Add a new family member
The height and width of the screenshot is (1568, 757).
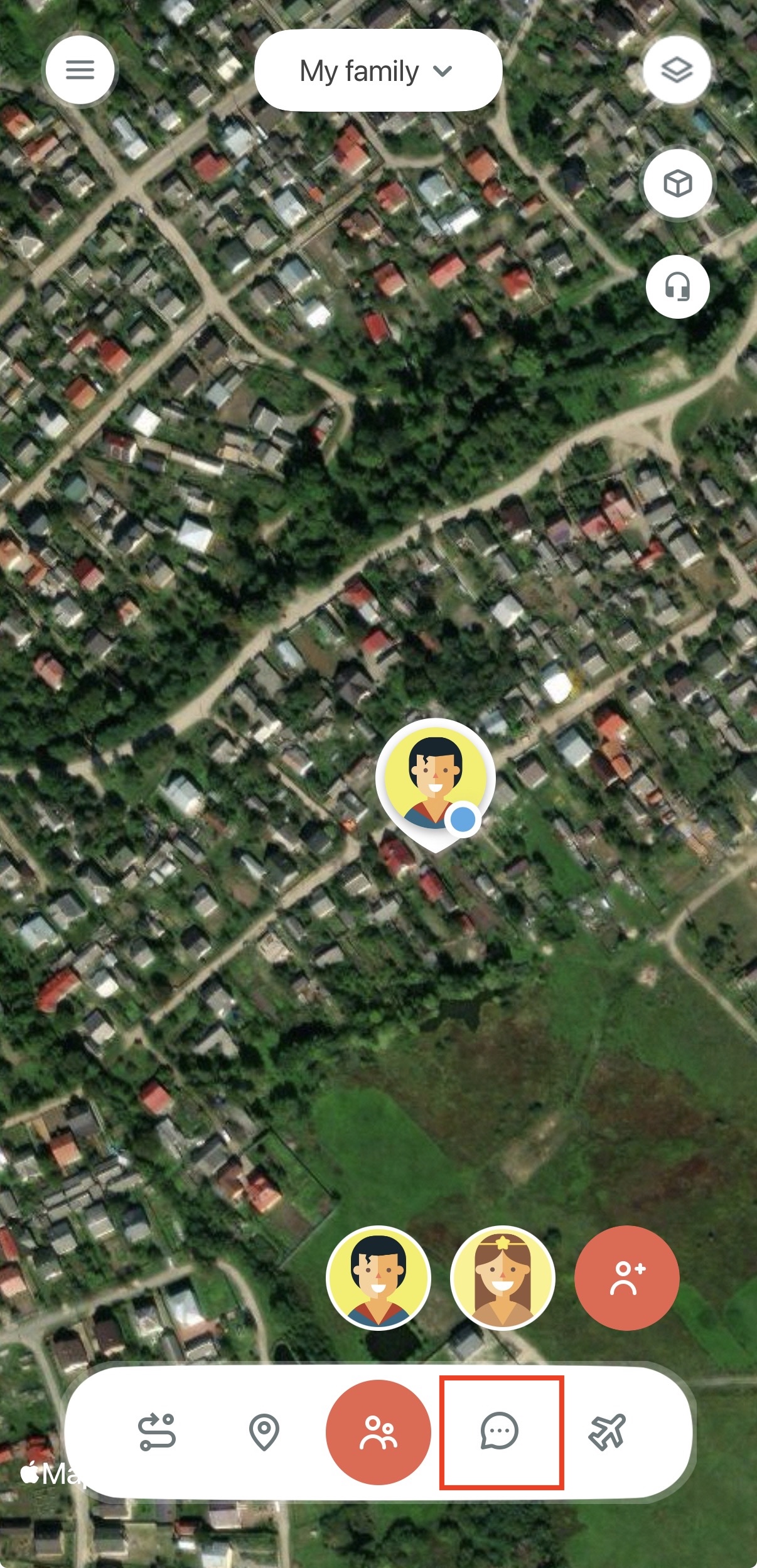627,1278
